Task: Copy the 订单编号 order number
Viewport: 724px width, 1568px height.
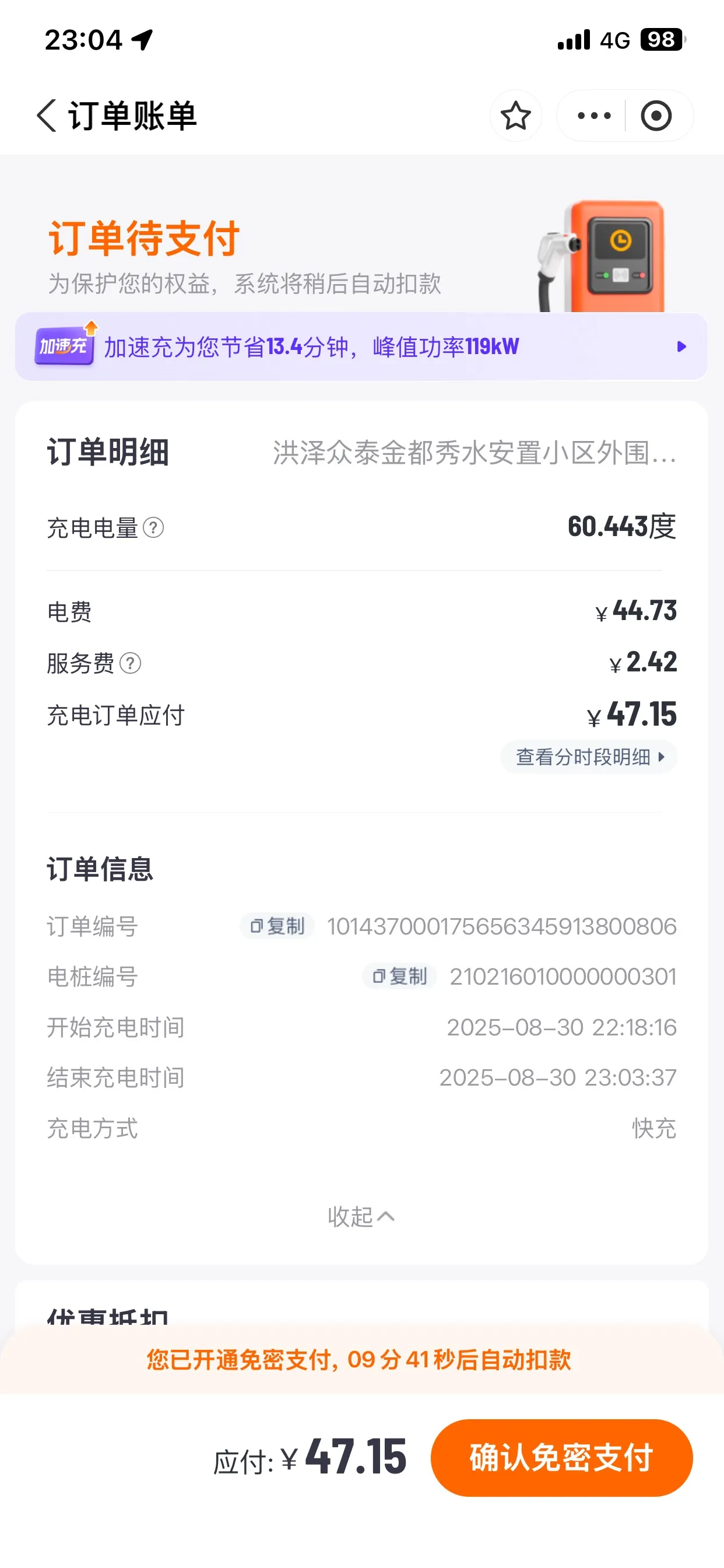Action: (x=277, y=926)
